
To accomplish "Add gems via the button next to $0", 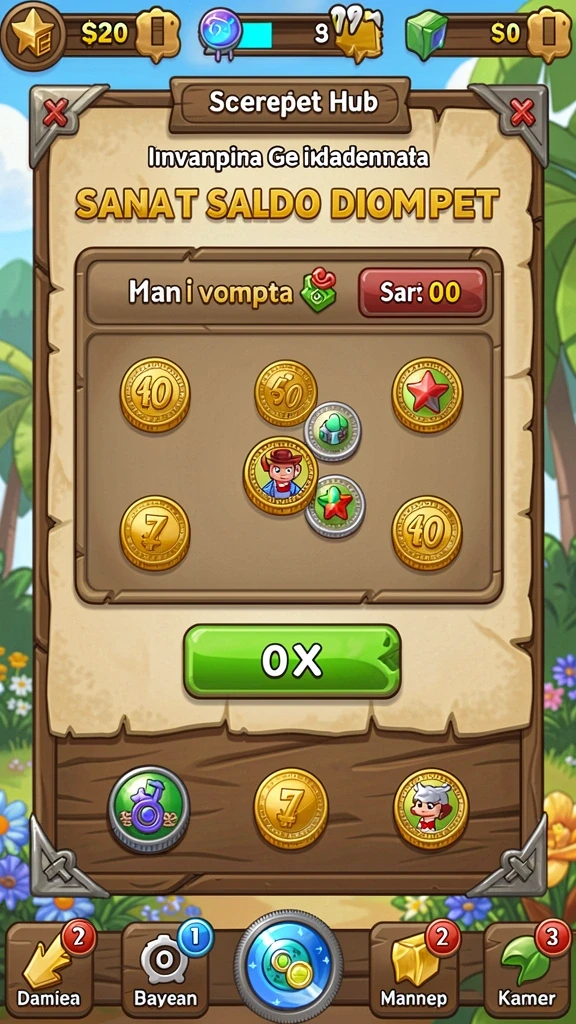I will pyautogui.click(x=549, y=34).
